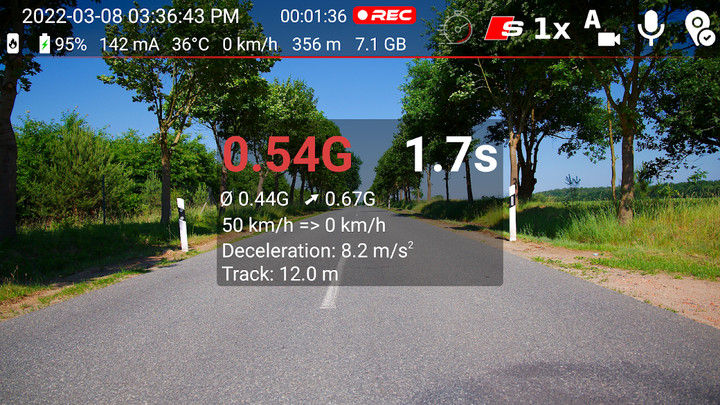720x405 pixels.
Task: Tap the red S logo icon
Action: 504,28
